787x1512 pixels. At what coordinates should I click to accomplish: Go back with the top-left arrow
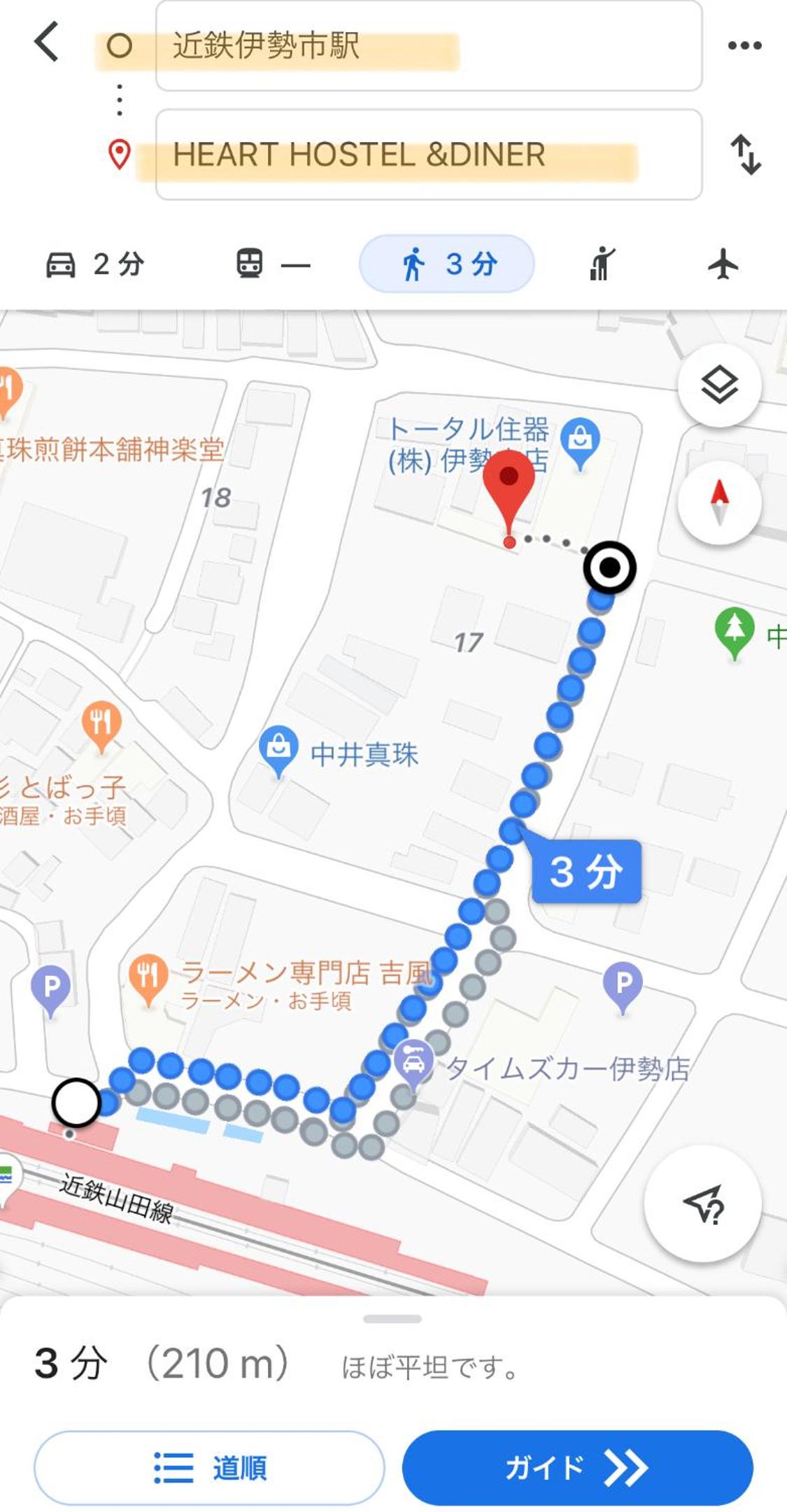point(46,41)
